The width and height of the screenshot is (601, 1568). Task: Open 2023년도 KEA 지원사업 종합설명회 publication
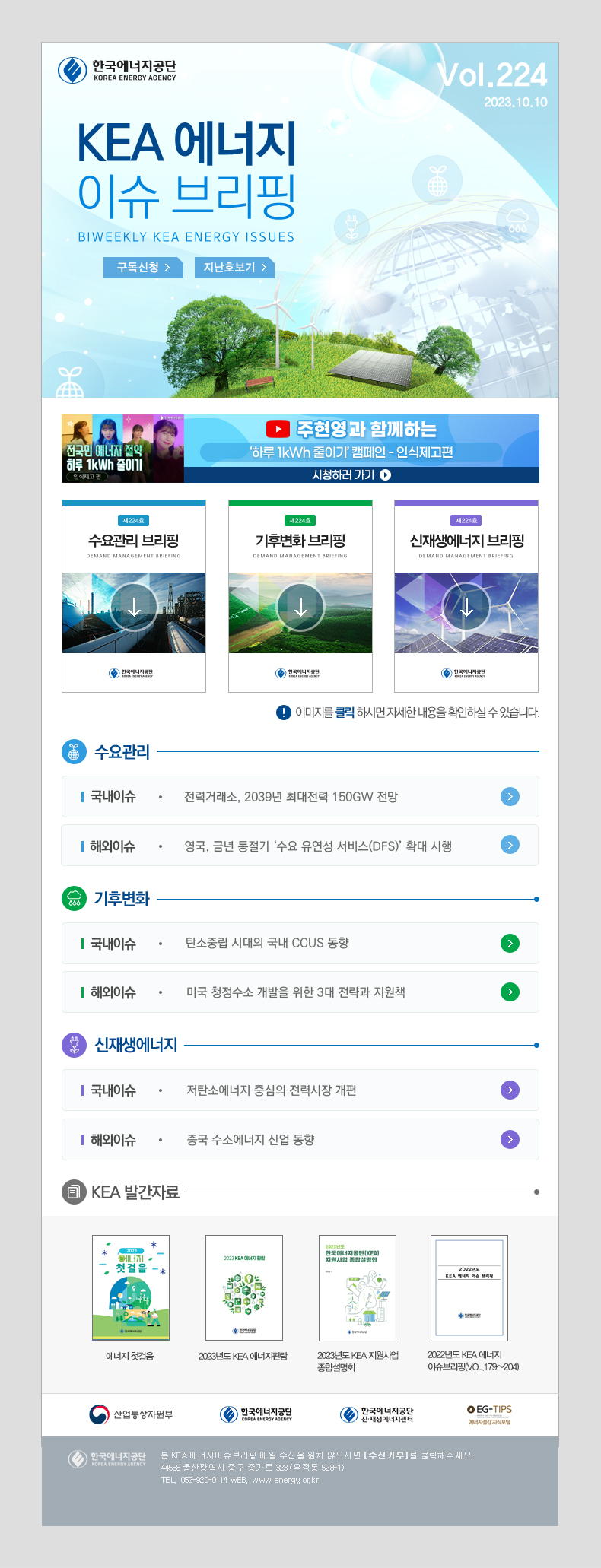pos(358,1287)
